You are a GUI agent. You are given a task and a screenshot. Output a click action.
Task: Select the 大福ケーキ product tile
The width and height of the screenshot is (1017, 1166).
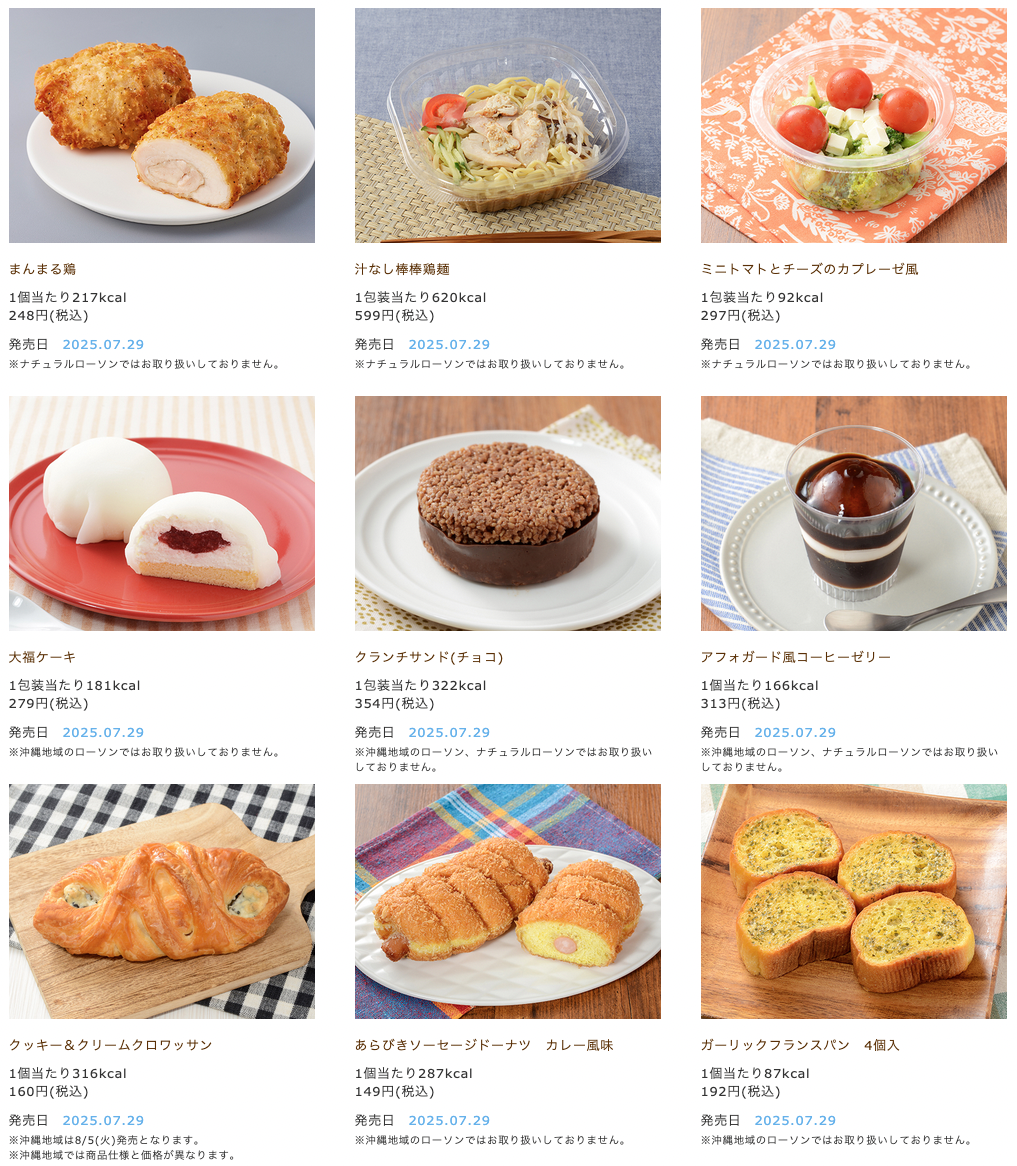161,513
